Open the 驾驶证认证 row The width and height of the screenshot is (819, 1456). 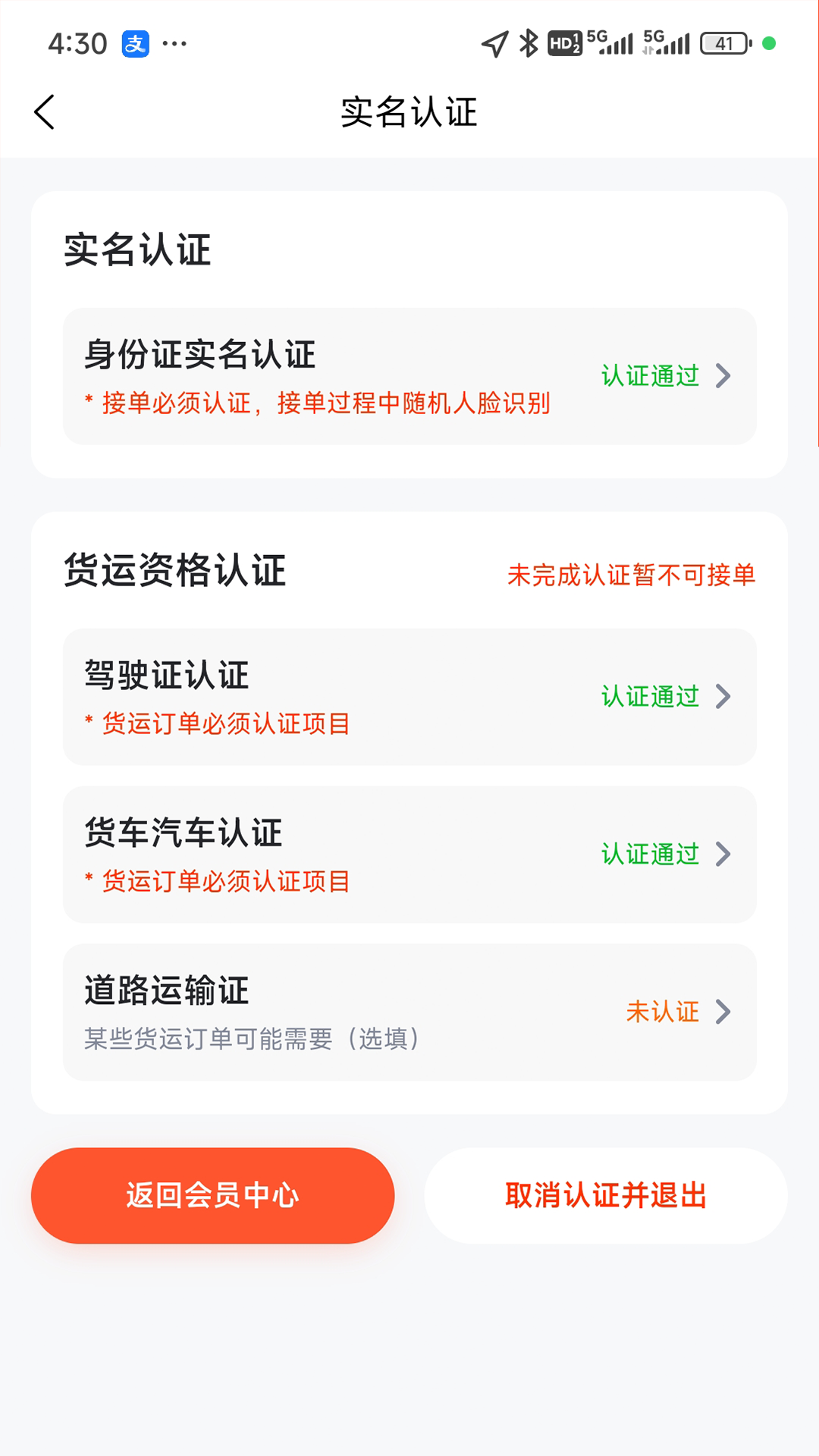409,696
